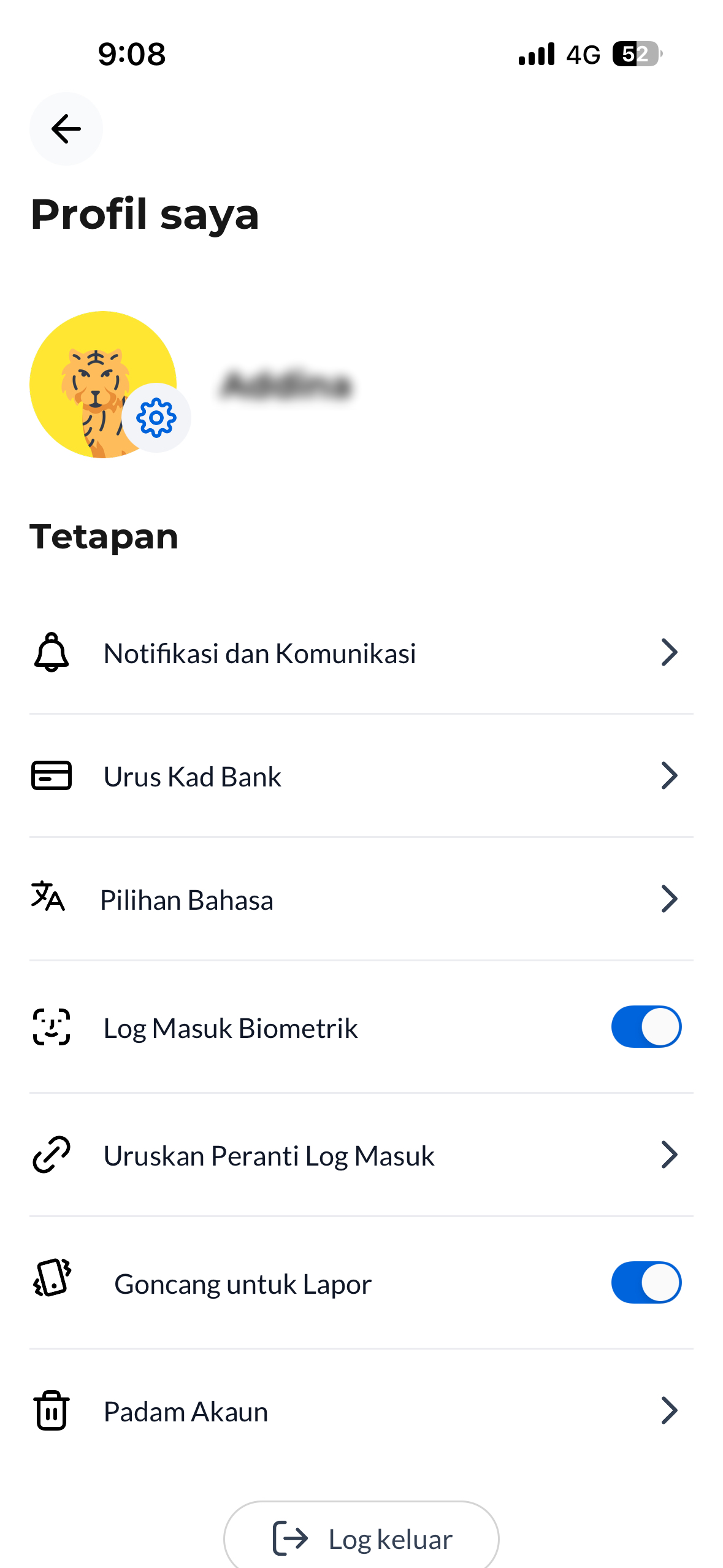Open avatar settings gear icon
This screenshot has height=1568, width=723.
[x=156, y=418]
